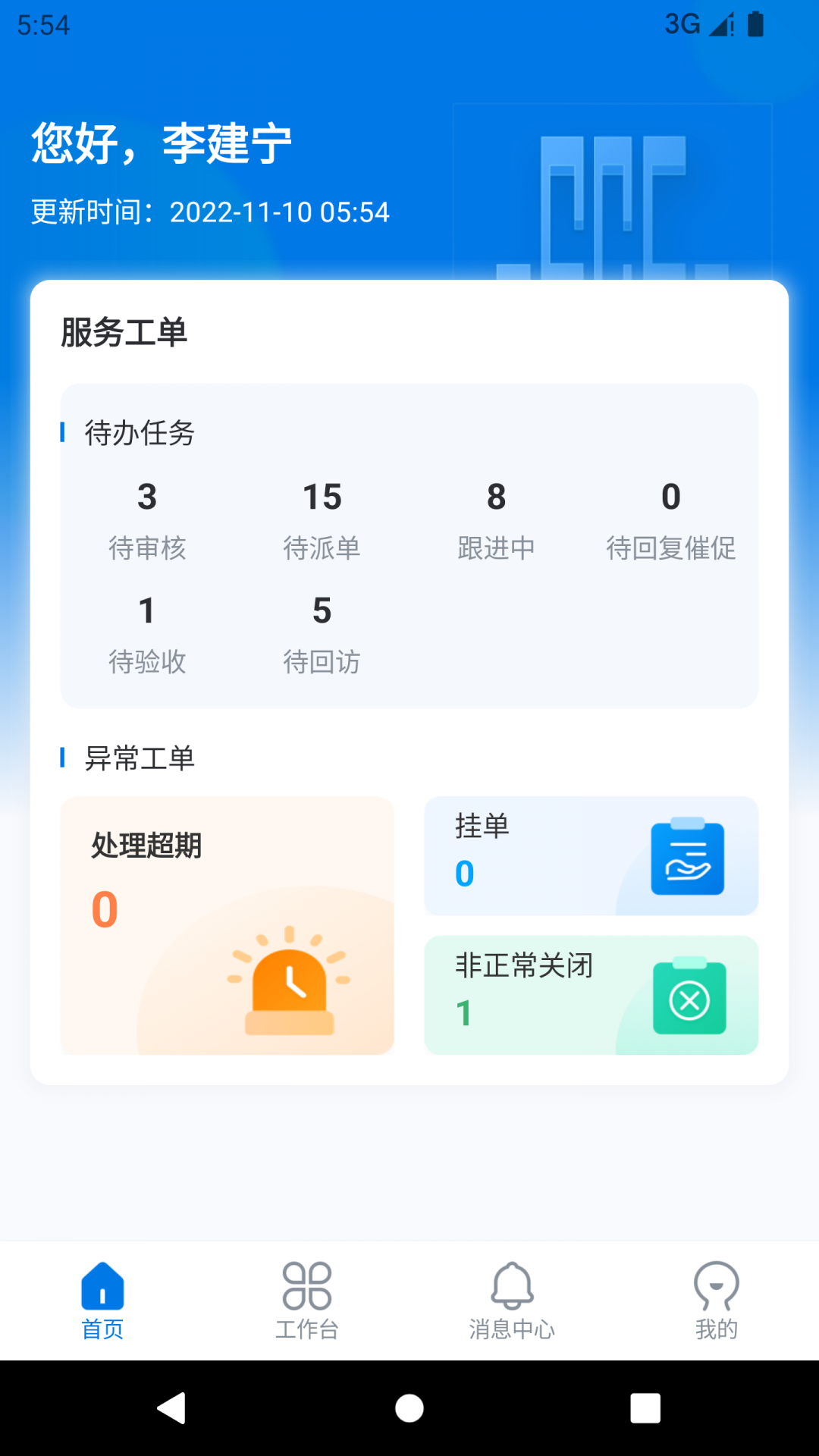Image resolution: width=819 pixels, height=1456 pixels.
Task: Select the 首页 home tab
Action: [102, 1300]
